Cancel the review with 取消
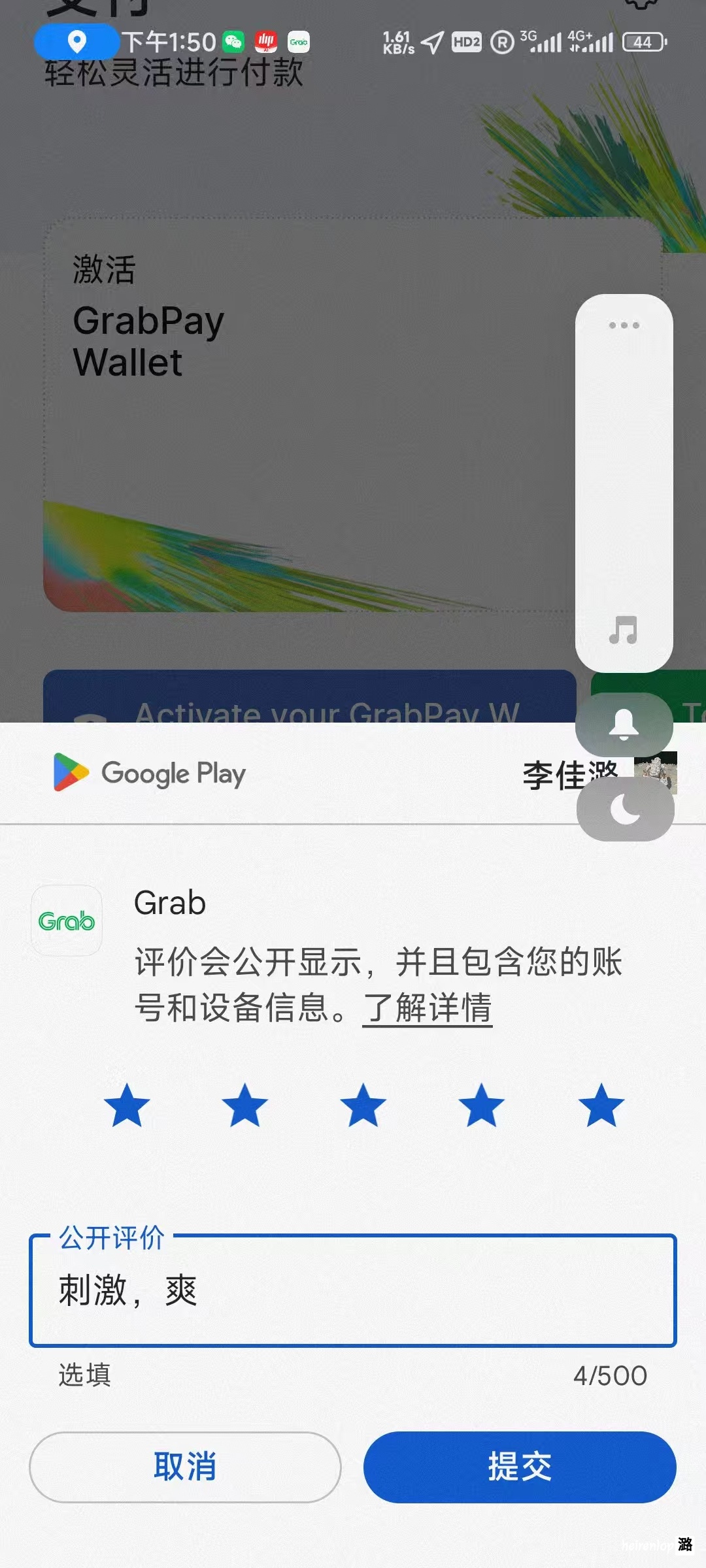Screen dimensions: 706x1568 [185, 1467]
